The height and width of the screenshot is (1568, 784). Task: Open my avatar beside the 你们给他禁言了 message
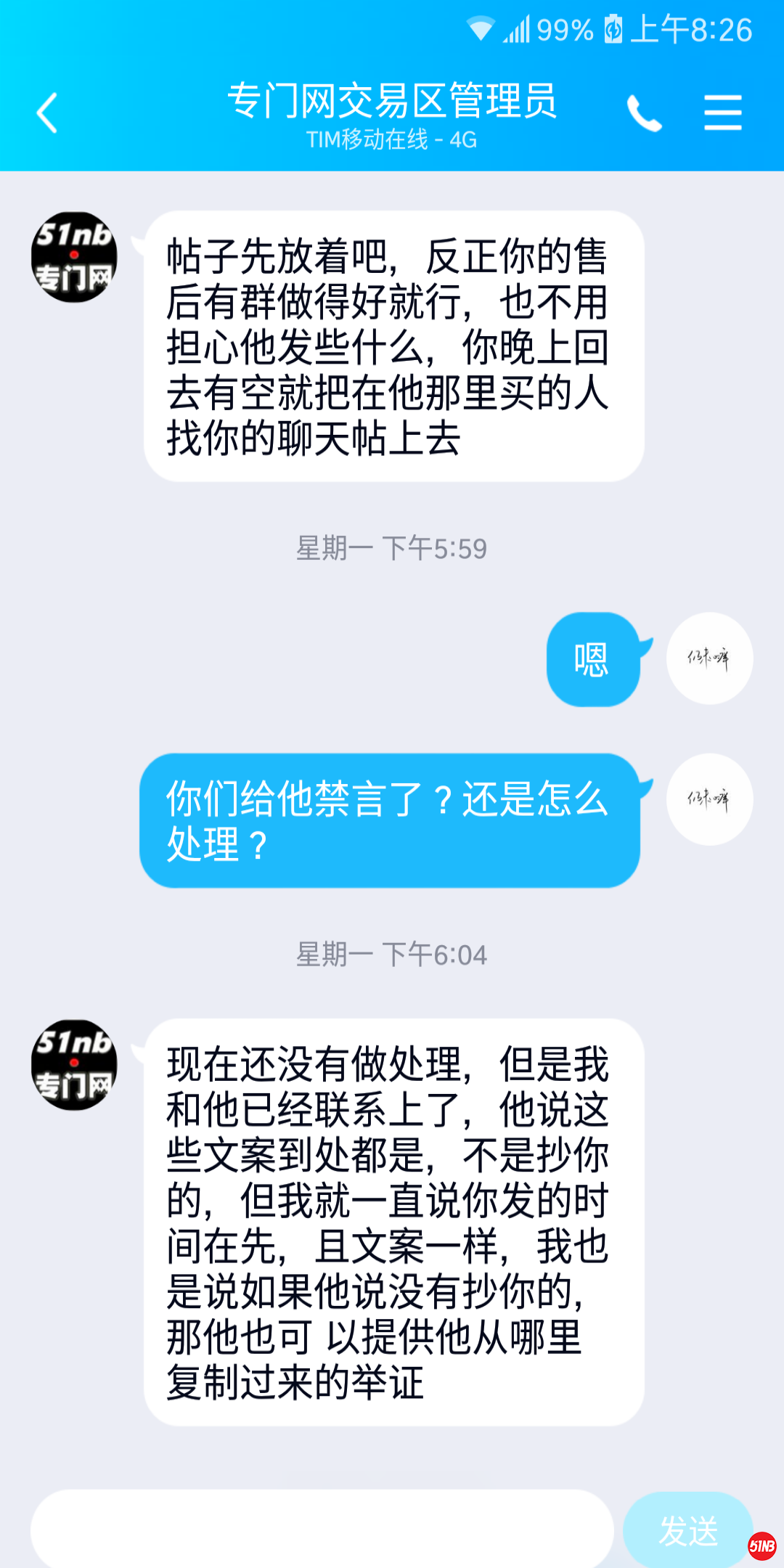coord(709,799)
